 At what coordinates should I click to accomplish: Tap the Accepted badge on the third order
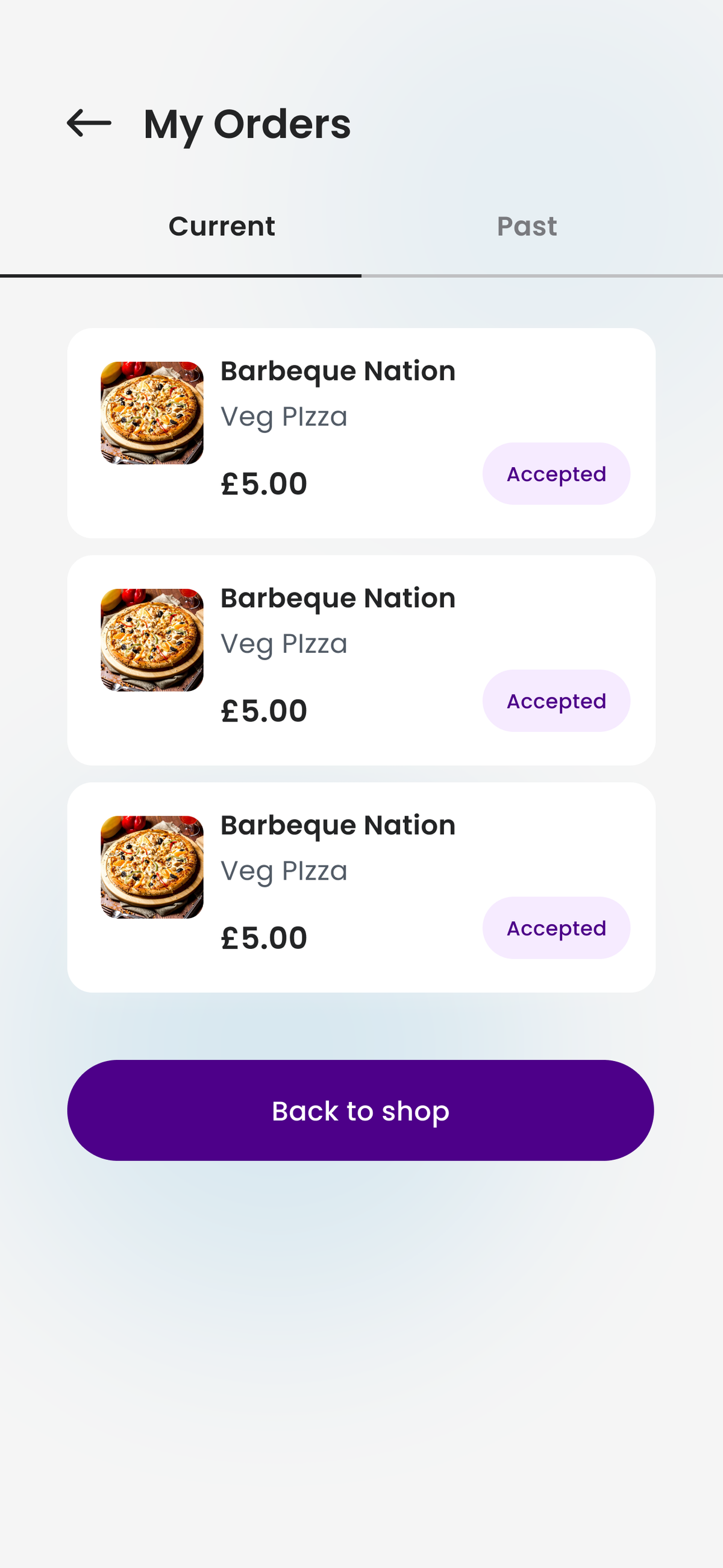(x=556, y=928)
